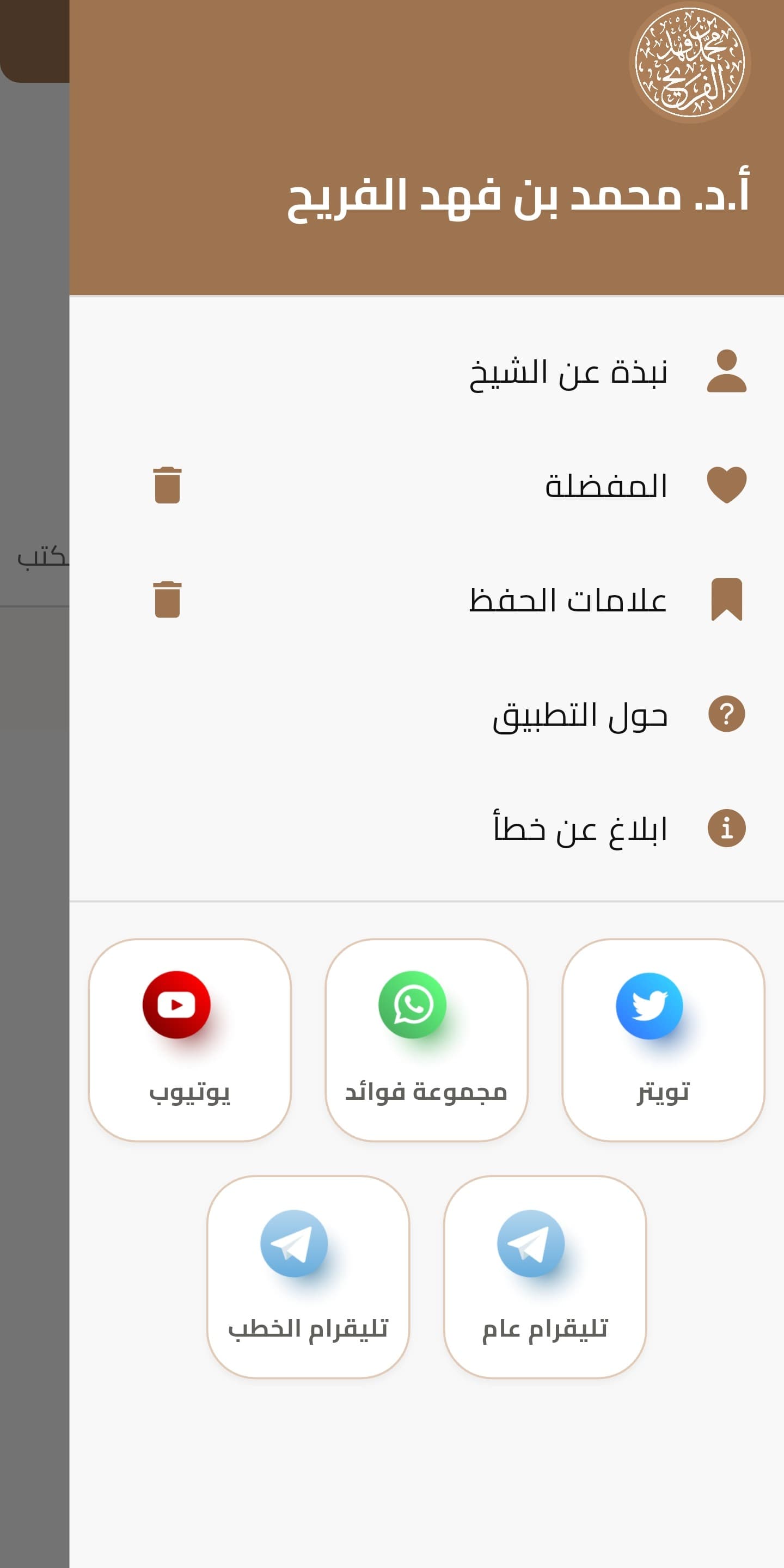
Task: Clear favorites with trash icon beside المفضلة
Action: (x=167, y=485)
